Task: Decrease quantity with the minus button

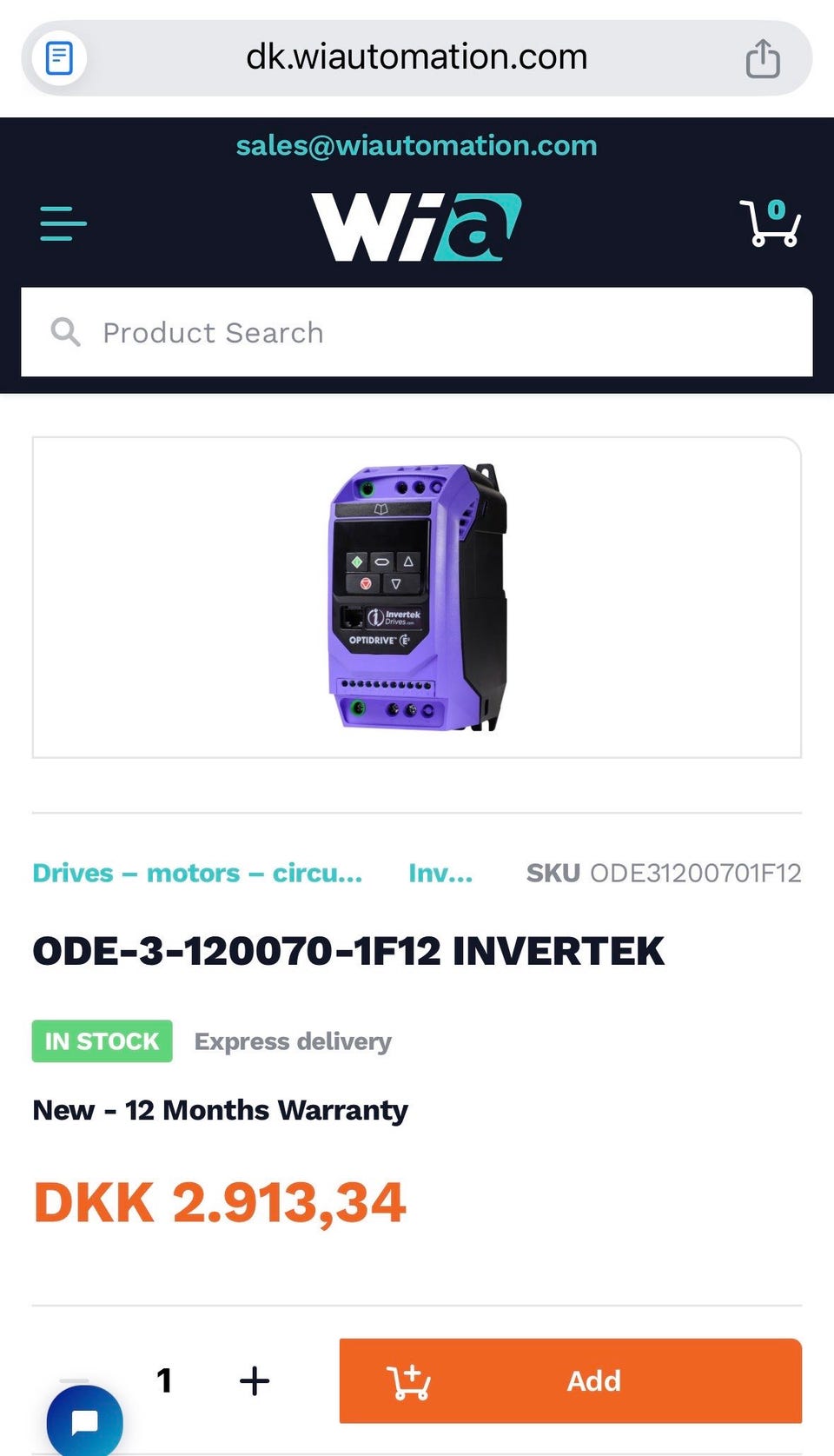Action: pos(75,1380)
